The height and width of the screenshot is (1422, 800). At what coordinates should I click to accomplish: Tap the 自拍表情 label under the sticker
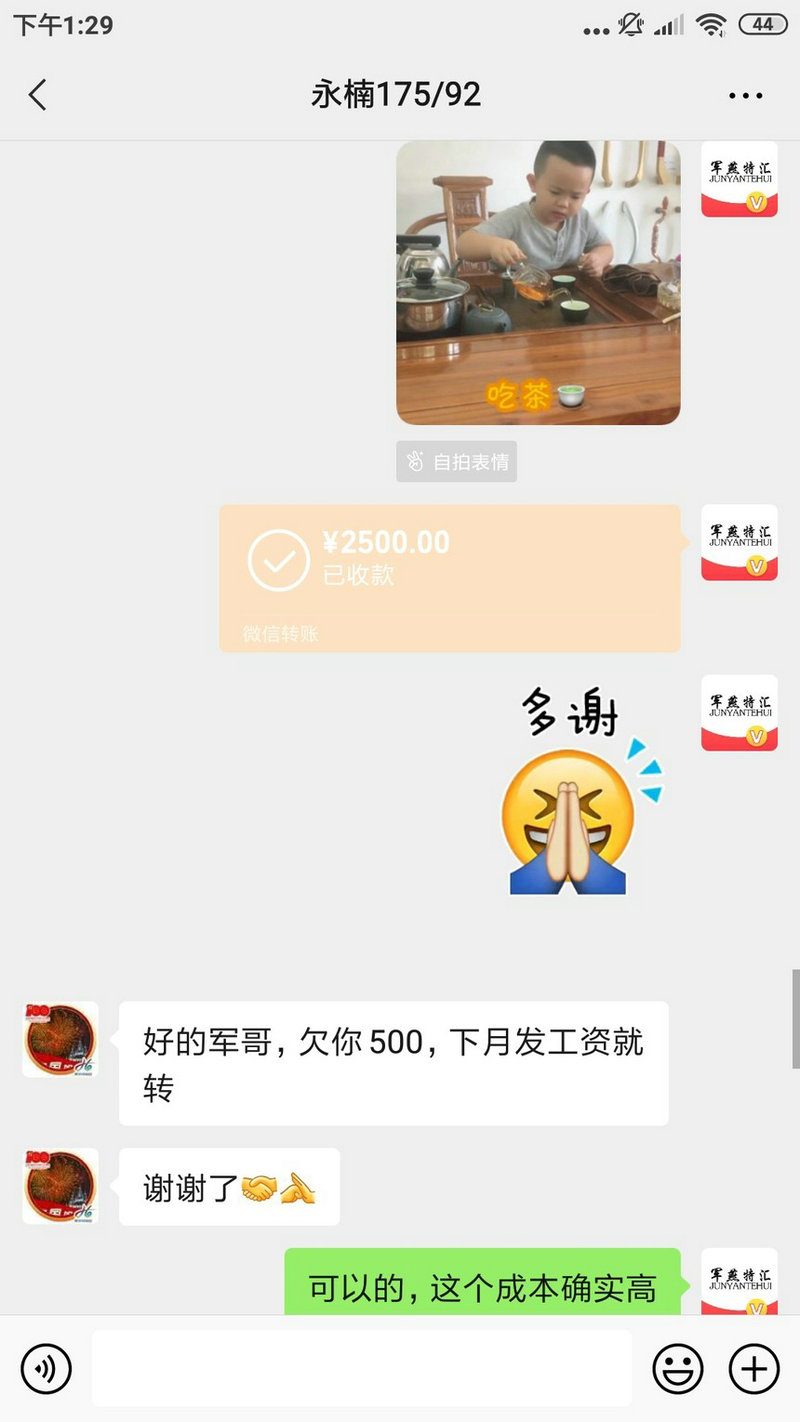[457, 462]
